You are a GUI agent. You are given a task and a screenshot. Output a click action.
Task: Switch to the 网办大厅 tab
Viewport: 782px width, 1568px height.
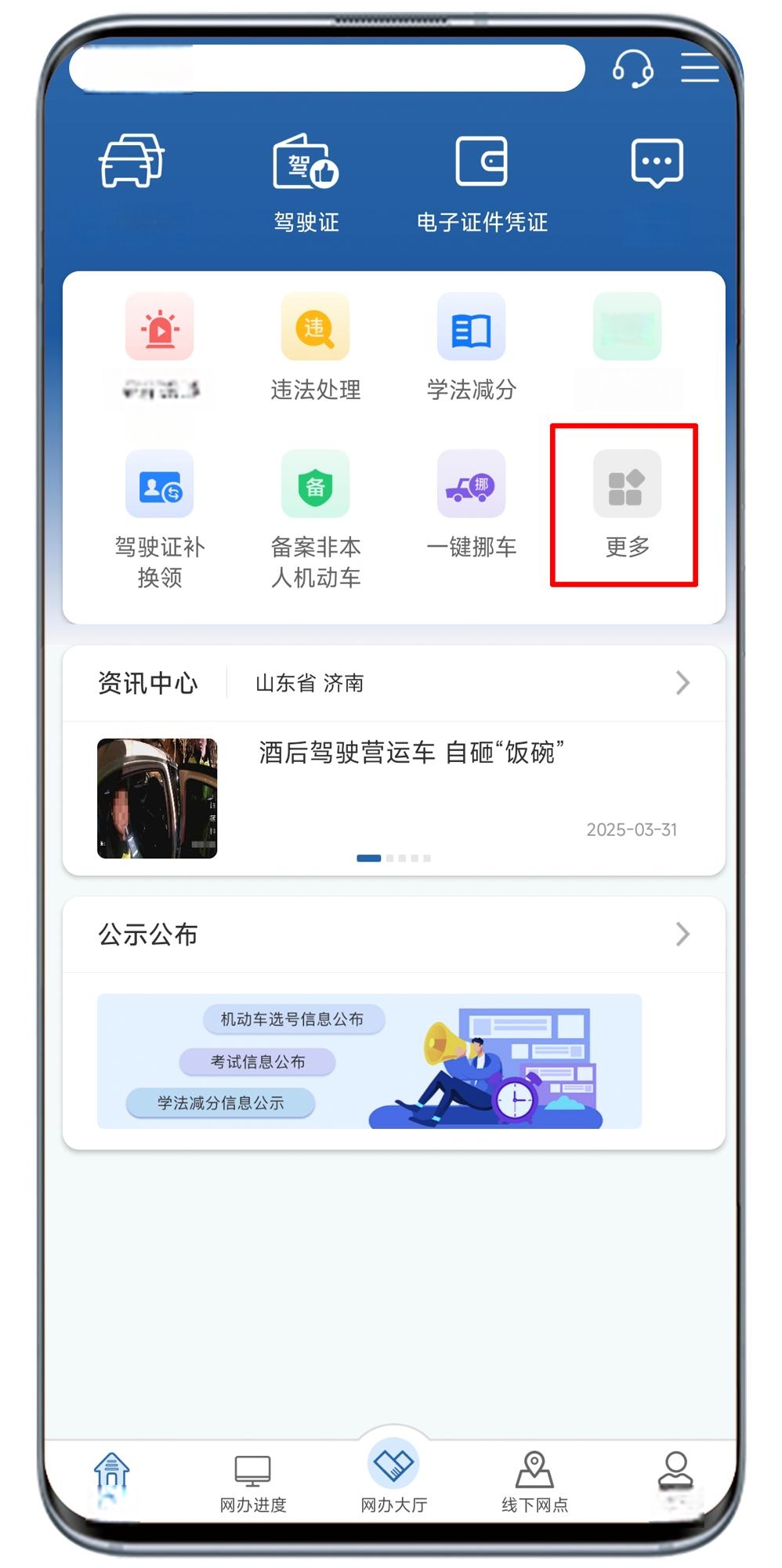(393, 1474)
